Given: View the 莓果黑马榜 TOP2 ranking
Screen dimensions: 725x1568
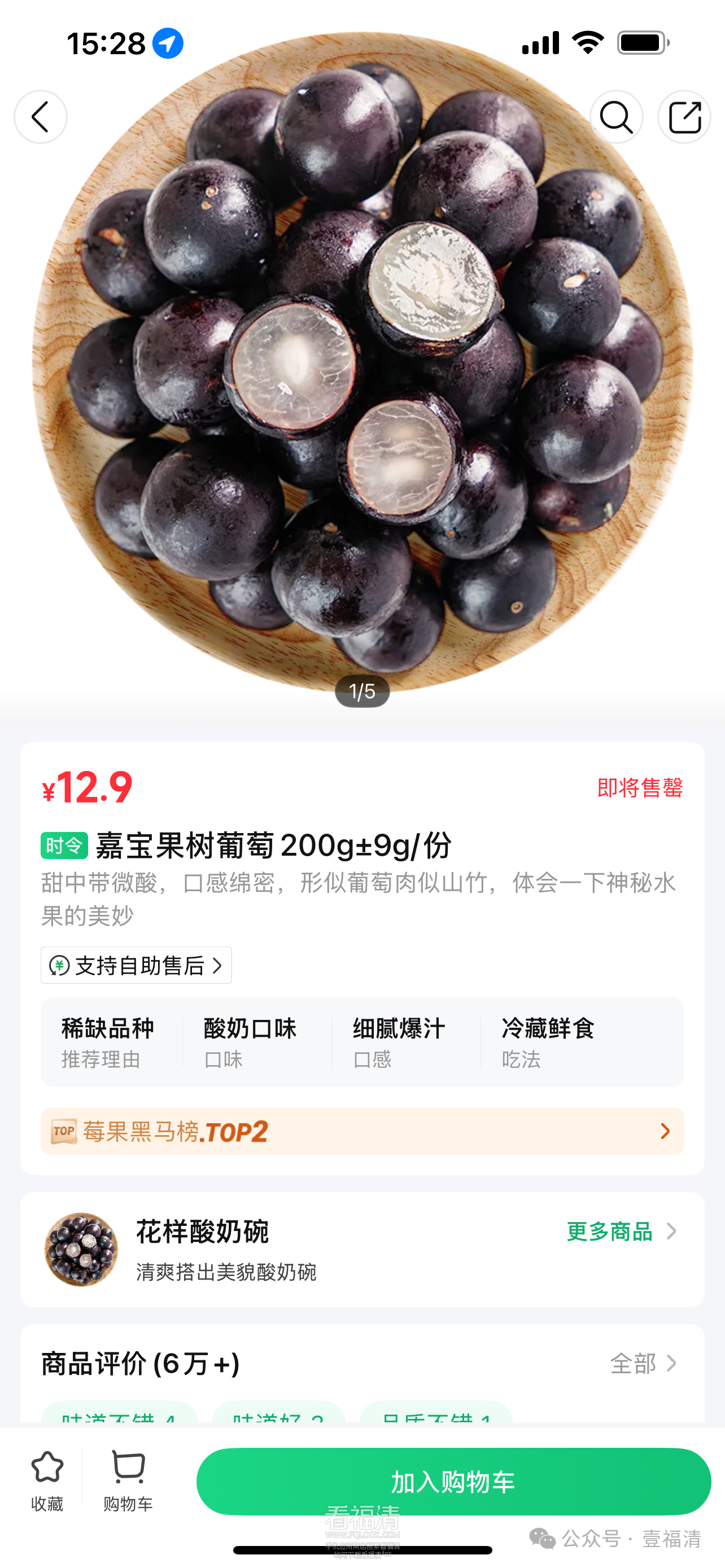Looking at the screenshot, I should 362,1132.
